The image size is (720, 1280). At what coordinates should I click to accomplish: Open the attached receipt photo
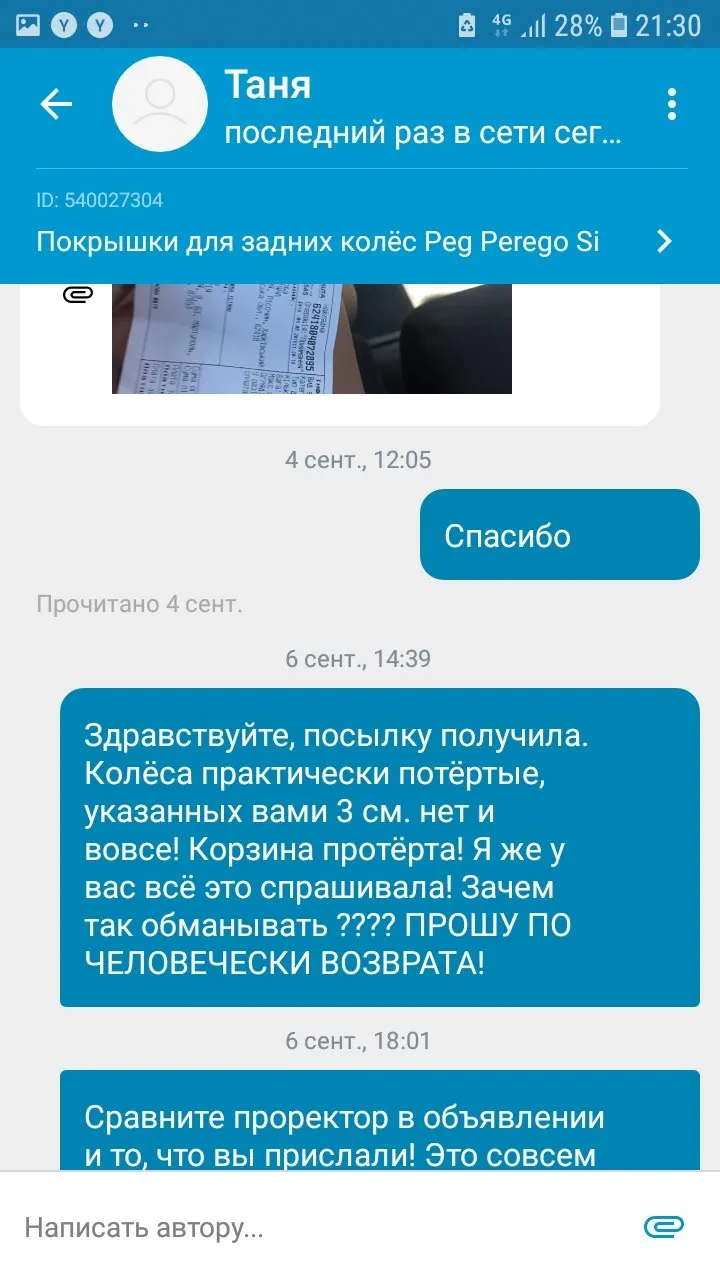(312, 338)
